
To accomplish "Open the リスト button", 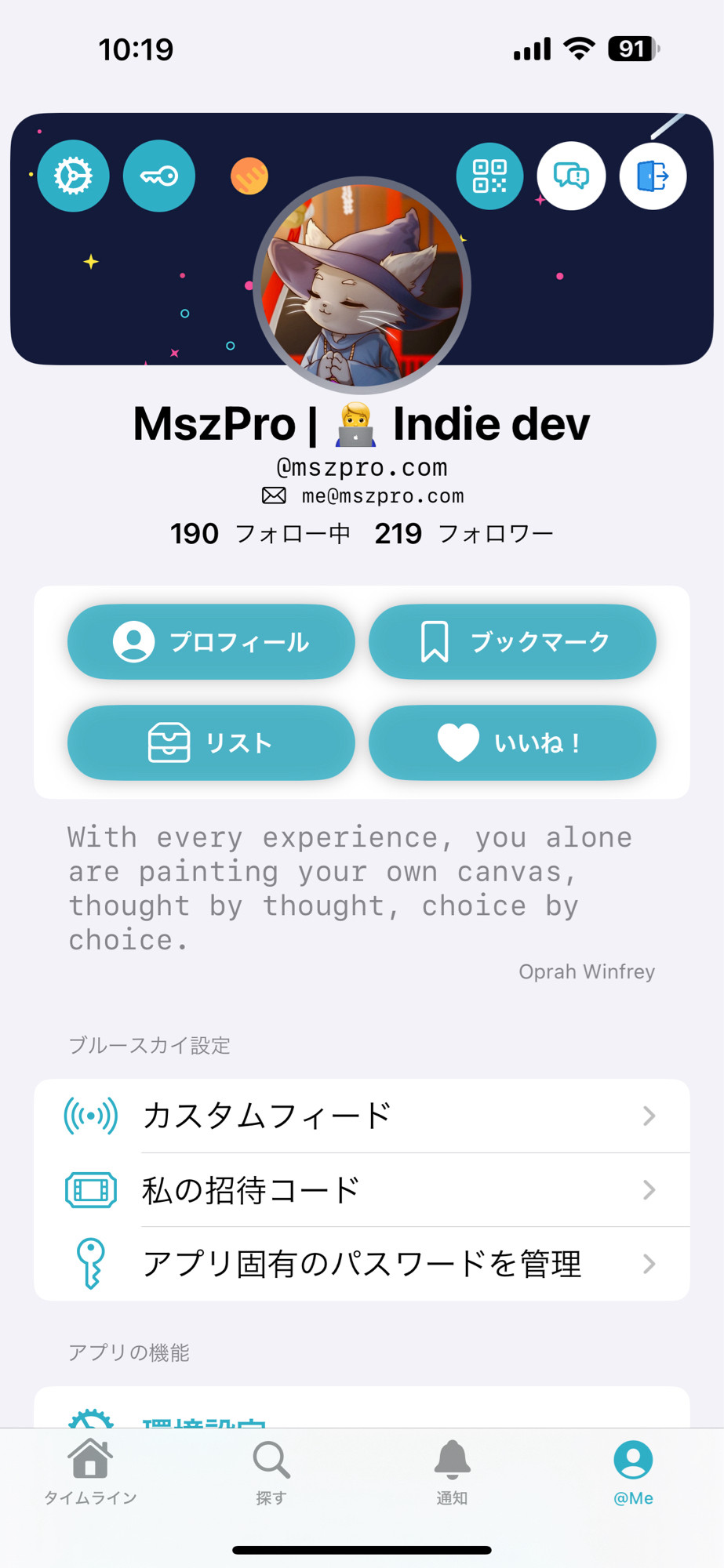I will 211,742.
